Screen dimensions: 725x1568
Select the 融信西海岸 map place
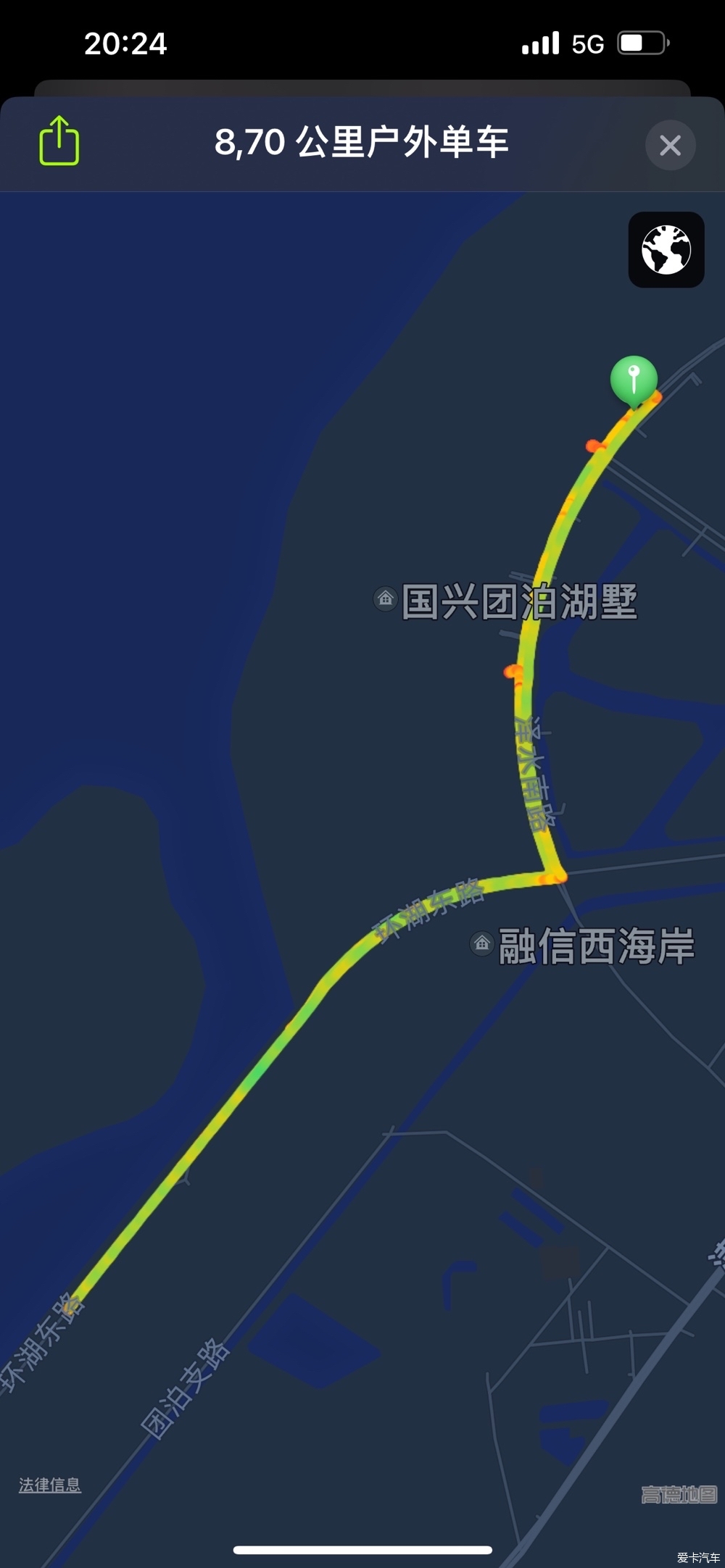click(x=584, y=946)
